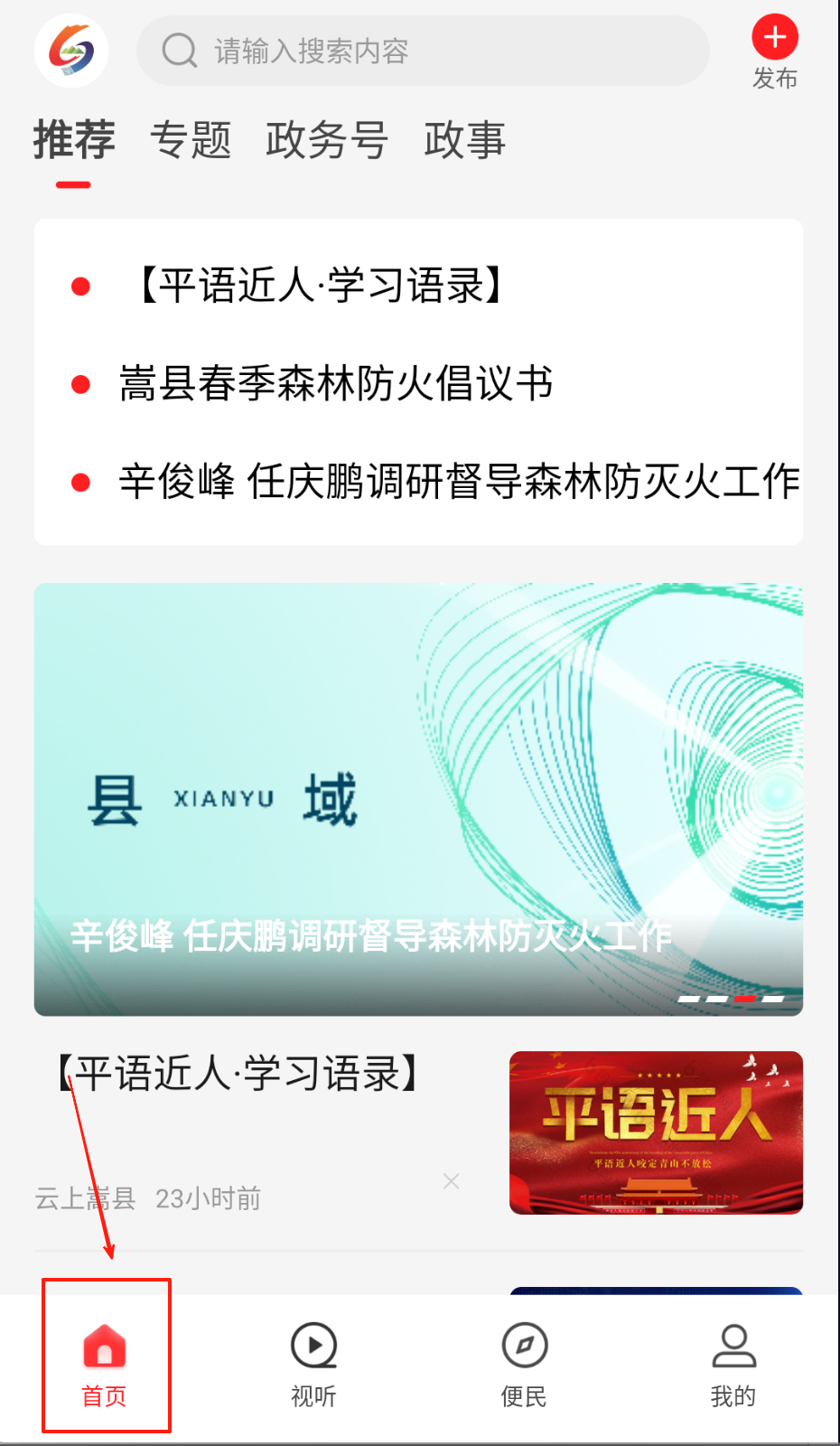Tap the red 发布 plus button
840x1446 pixels.
775,38
